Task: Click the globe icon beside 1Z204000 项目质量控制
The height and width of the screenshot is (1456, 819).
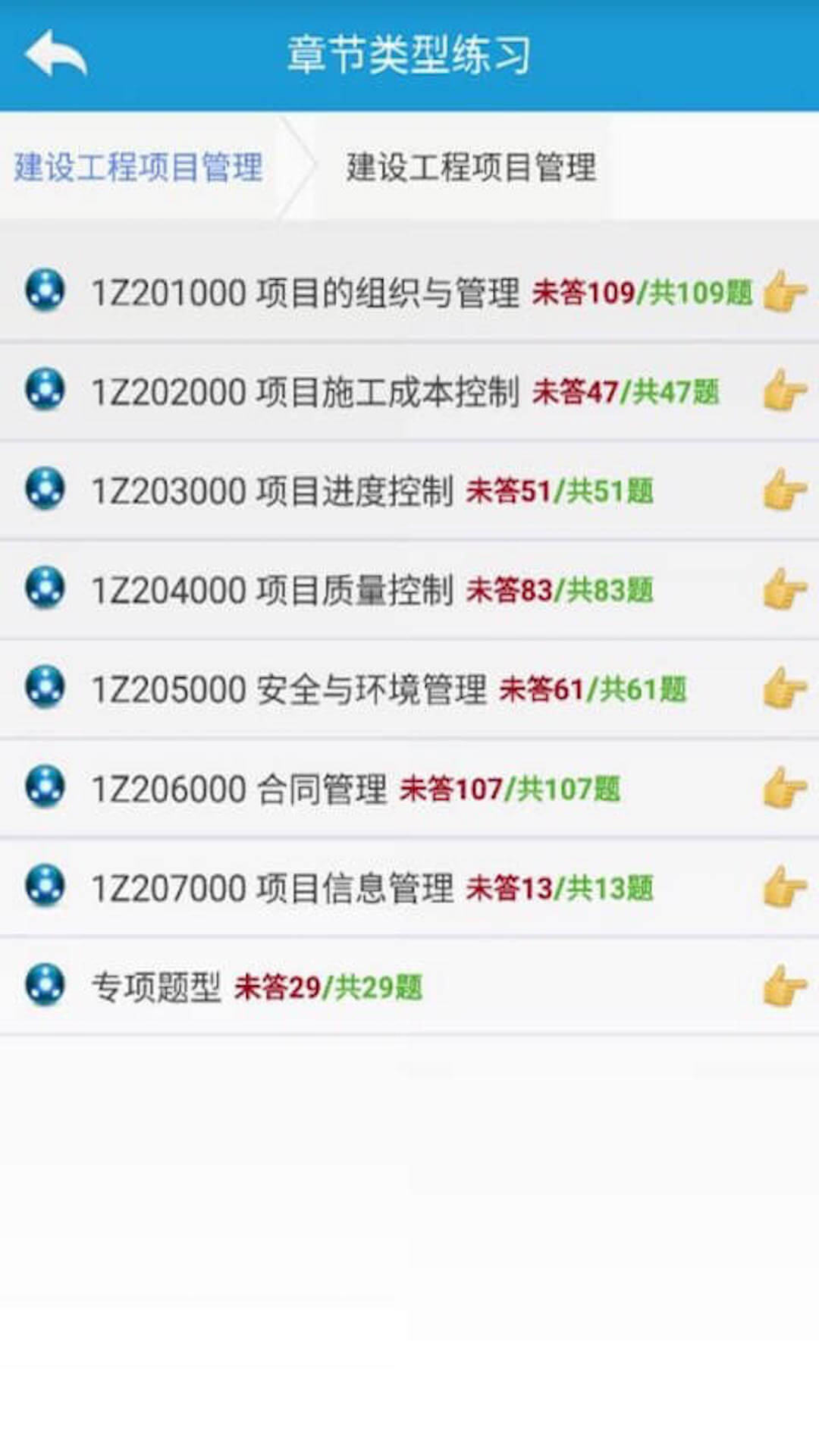Action: click(44, 590)
